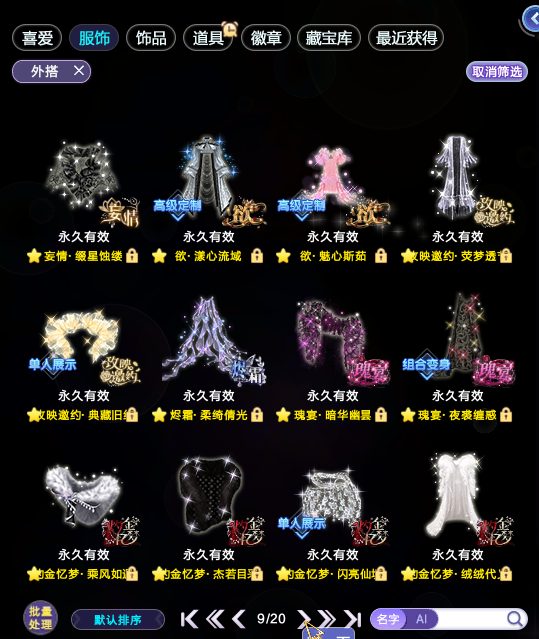This screenshot has width=539, height=639.
Task: Open the 饰品 tab
Action: (x=151, y=38)
